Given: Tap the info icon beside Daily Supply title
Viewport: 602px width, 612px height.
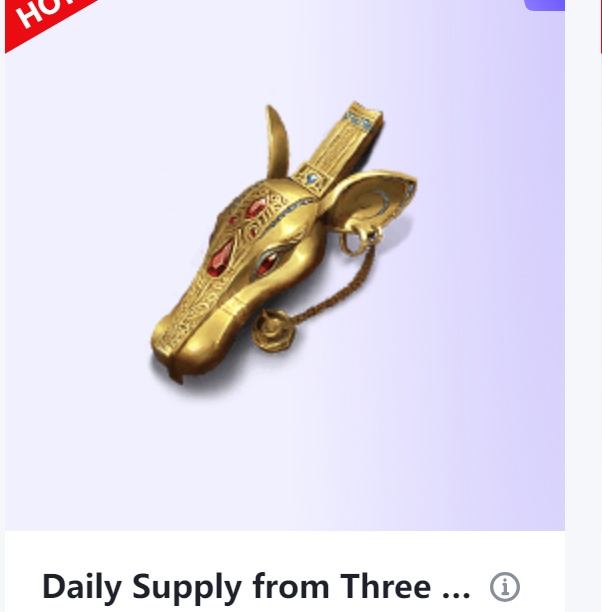Looking at the screenshot, I should click(505, 587).
